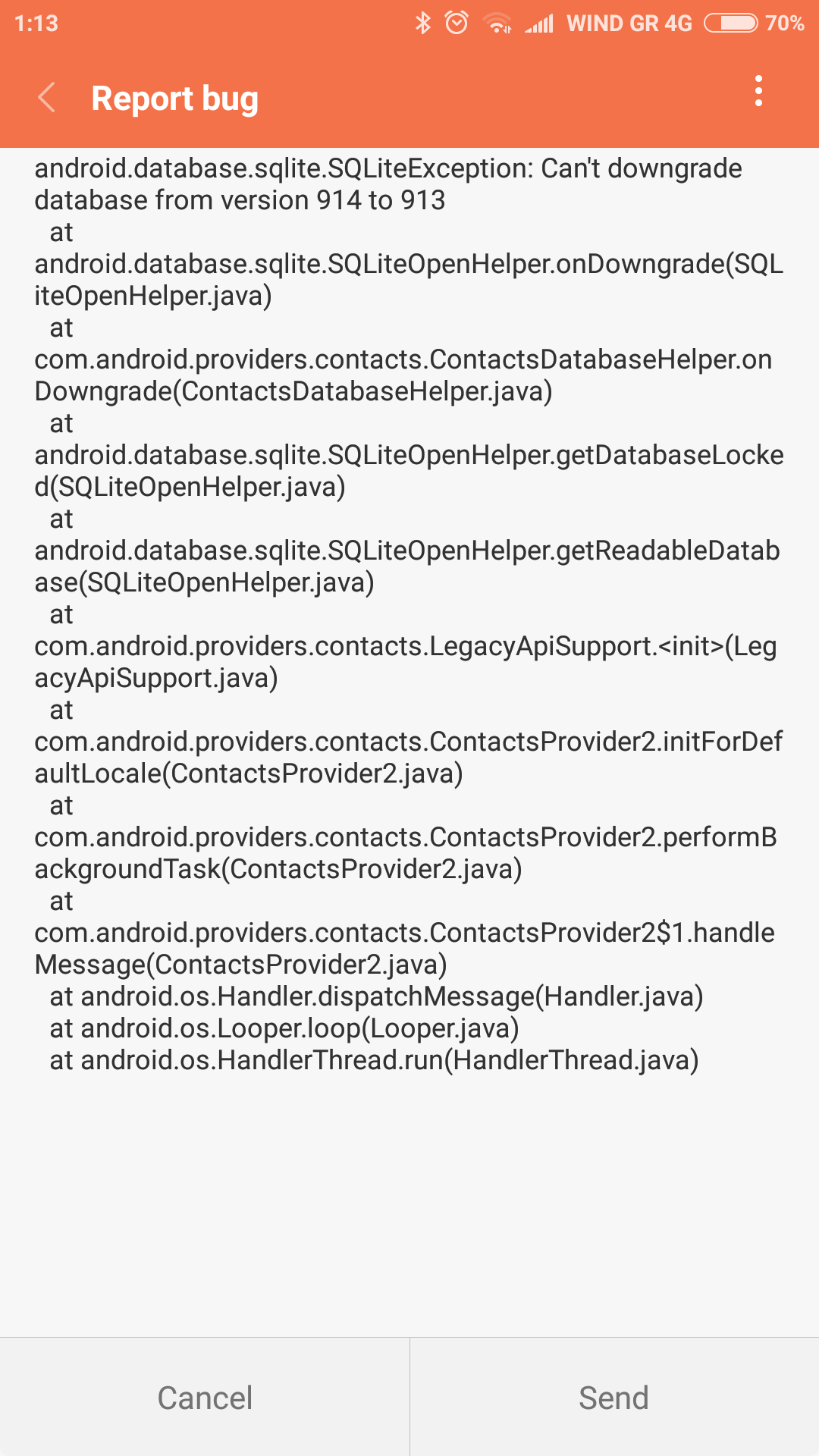The image size is (819, 1456).
Task: Send the bug report
Action: tap(614, 1398)
